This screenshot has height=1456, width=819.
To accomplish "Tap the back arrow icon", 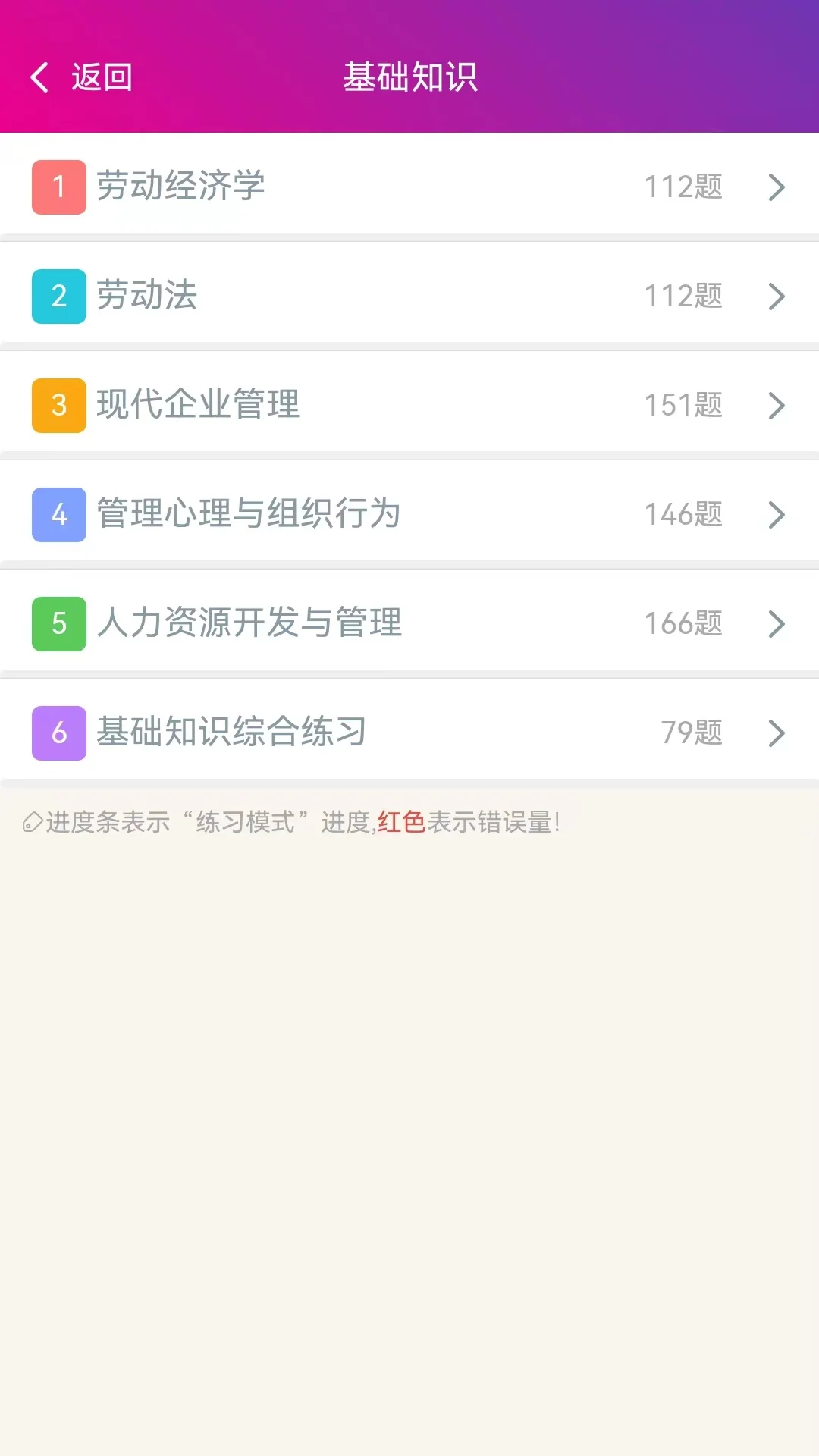I will click(x=37, y=76).
